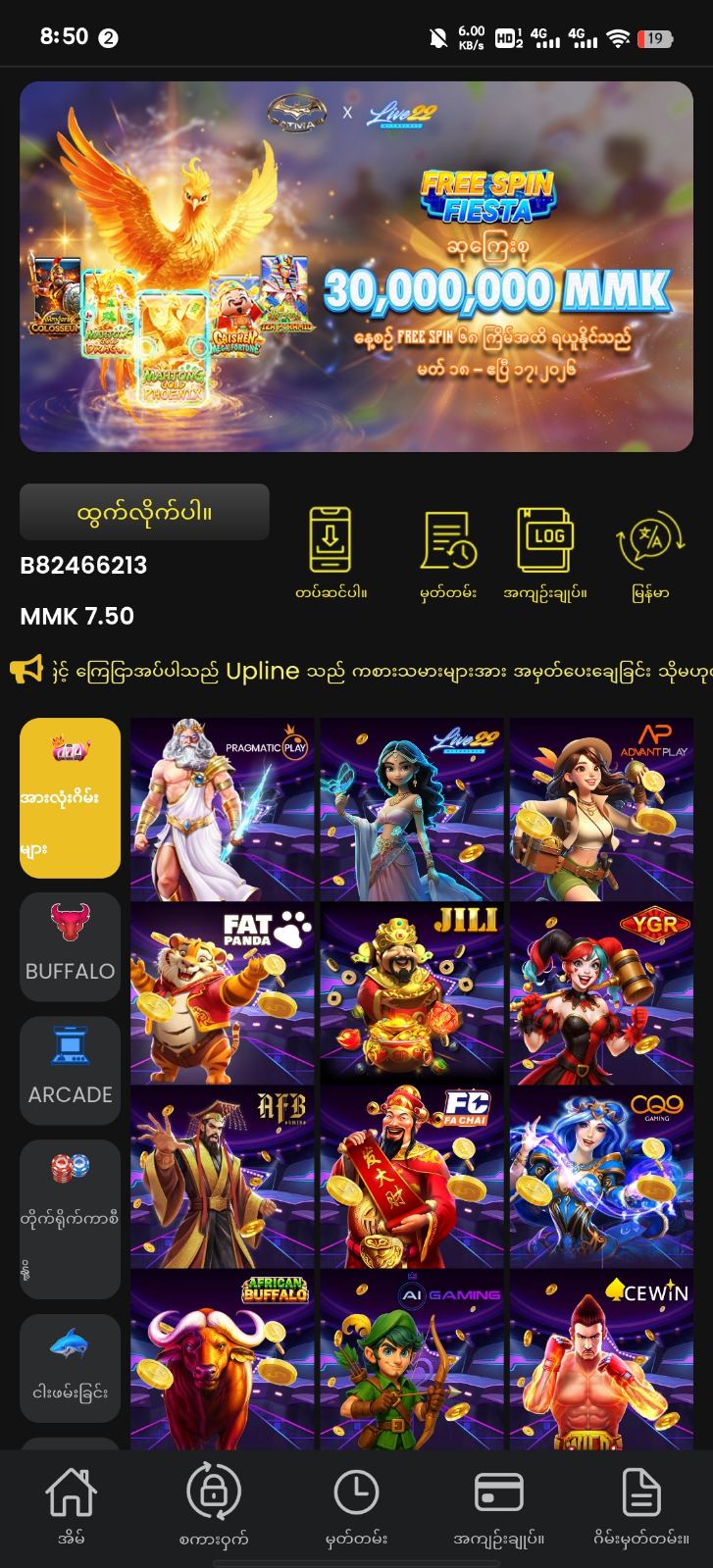Open the FA CHAI game tile
The height and width of the screenshot is (1568, 713).
click(x=412, y=1177)
